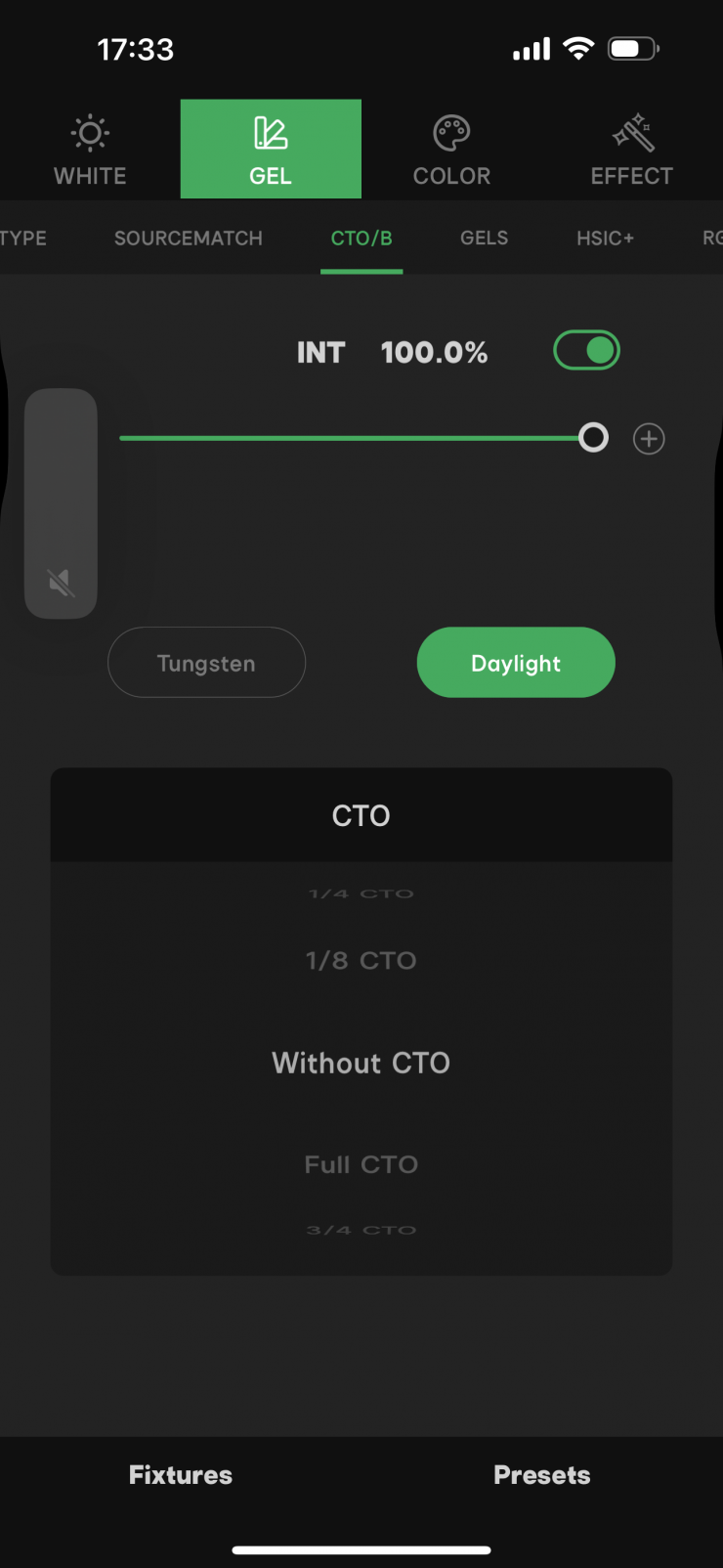Toggle the intensity power switch off
The height and width of the screenshot is (1568, 723).
click(586, 351)
